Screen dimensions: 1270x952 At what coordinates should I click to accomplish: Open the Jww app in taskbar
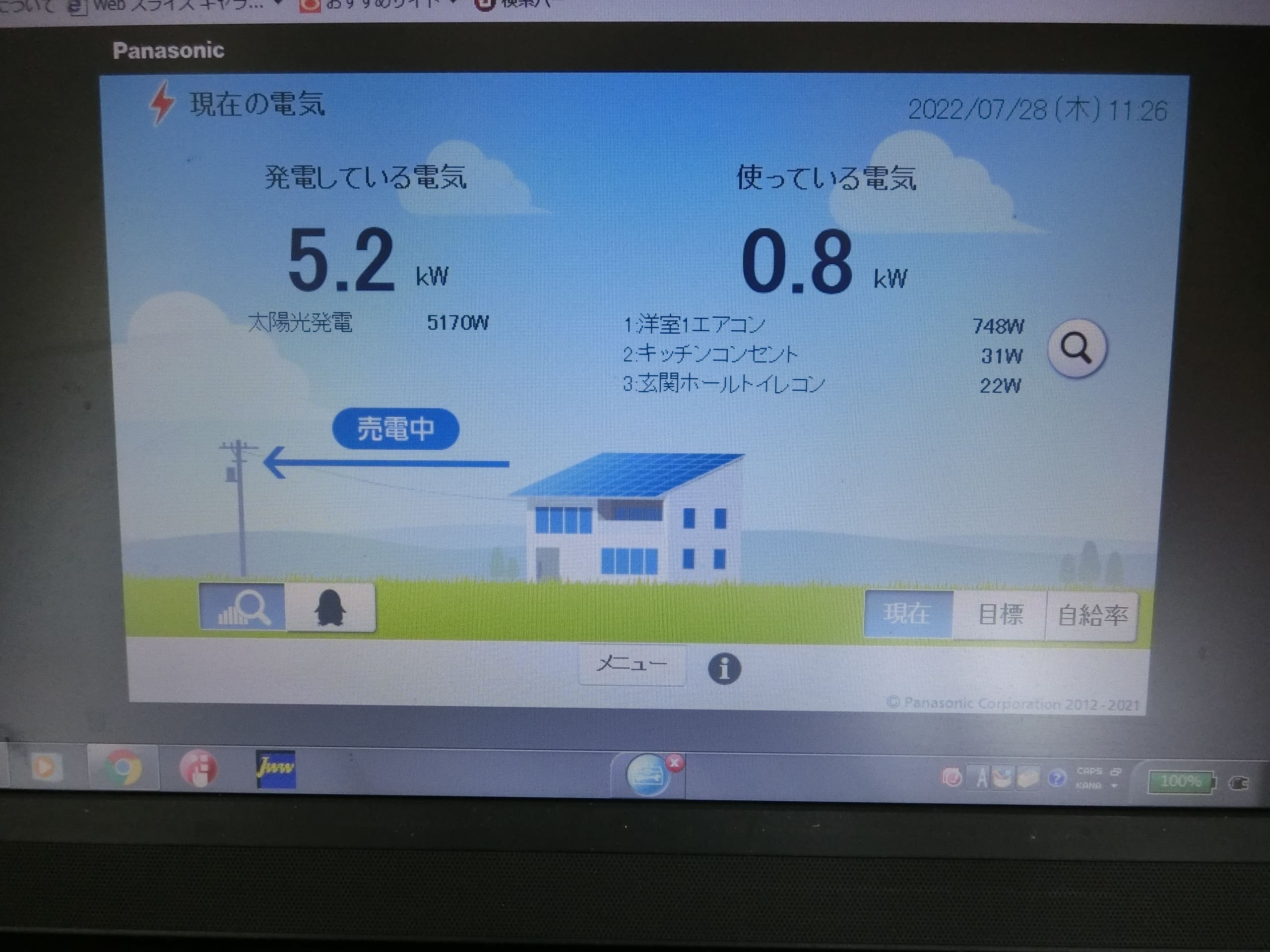(x=276, y=769)
